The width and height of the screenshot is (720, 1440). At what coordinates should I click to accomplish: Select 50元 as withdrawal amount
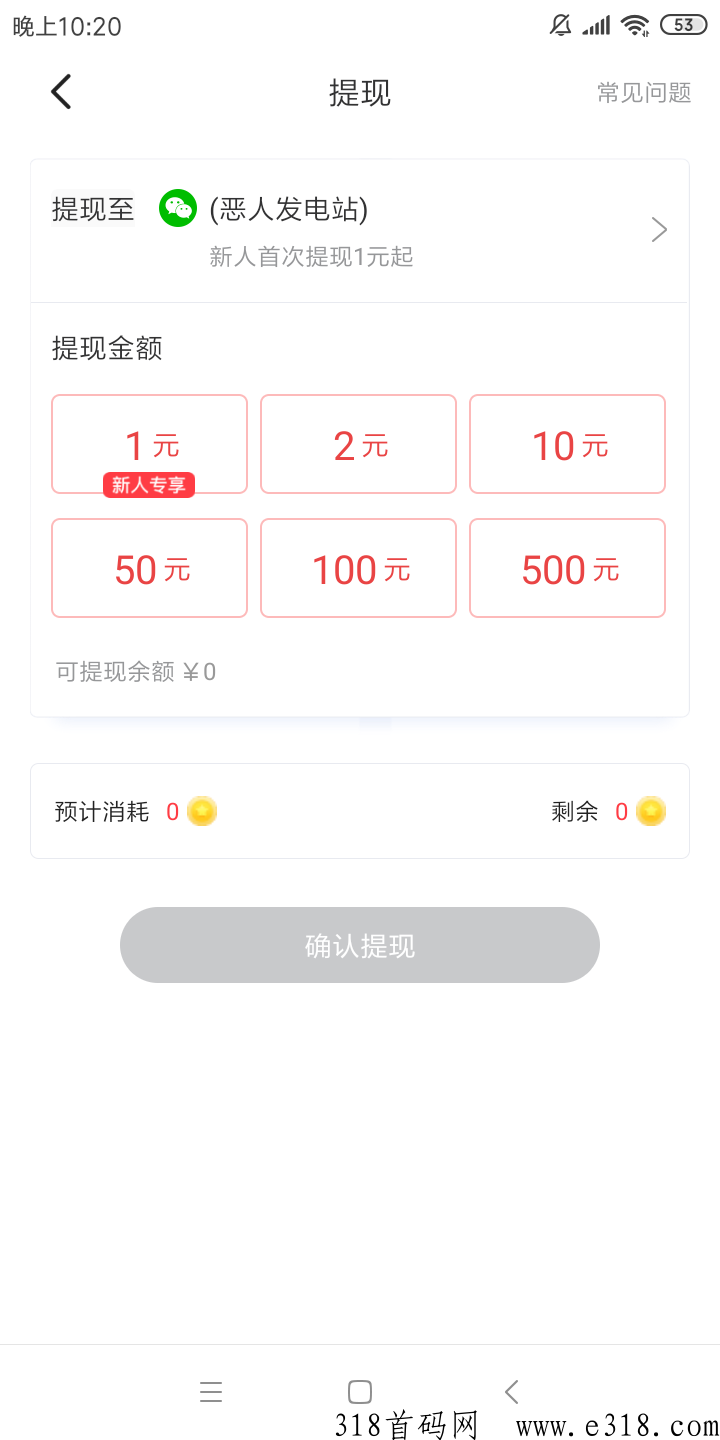(x=149, y=568)
